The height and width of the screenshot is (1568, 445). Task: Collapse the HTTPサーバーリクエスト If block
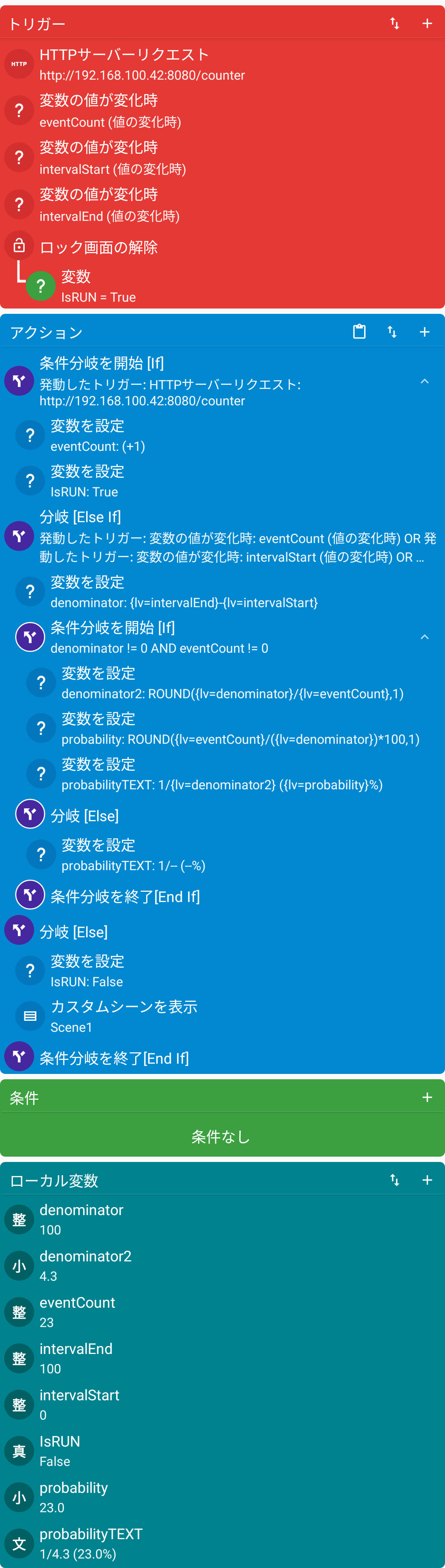pos(424,382)
